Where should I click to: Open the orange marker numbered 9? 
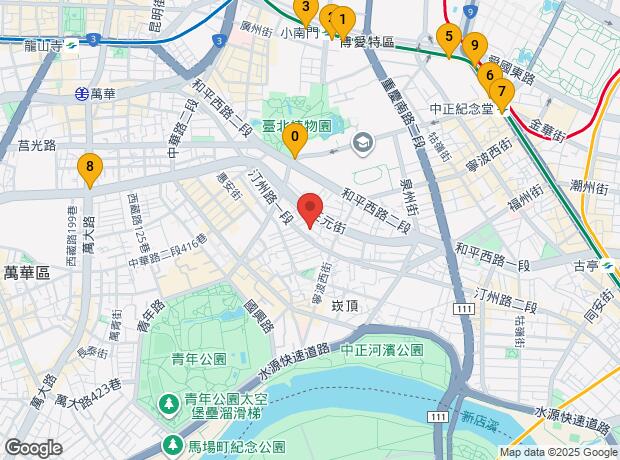click(x=474, y=46)
